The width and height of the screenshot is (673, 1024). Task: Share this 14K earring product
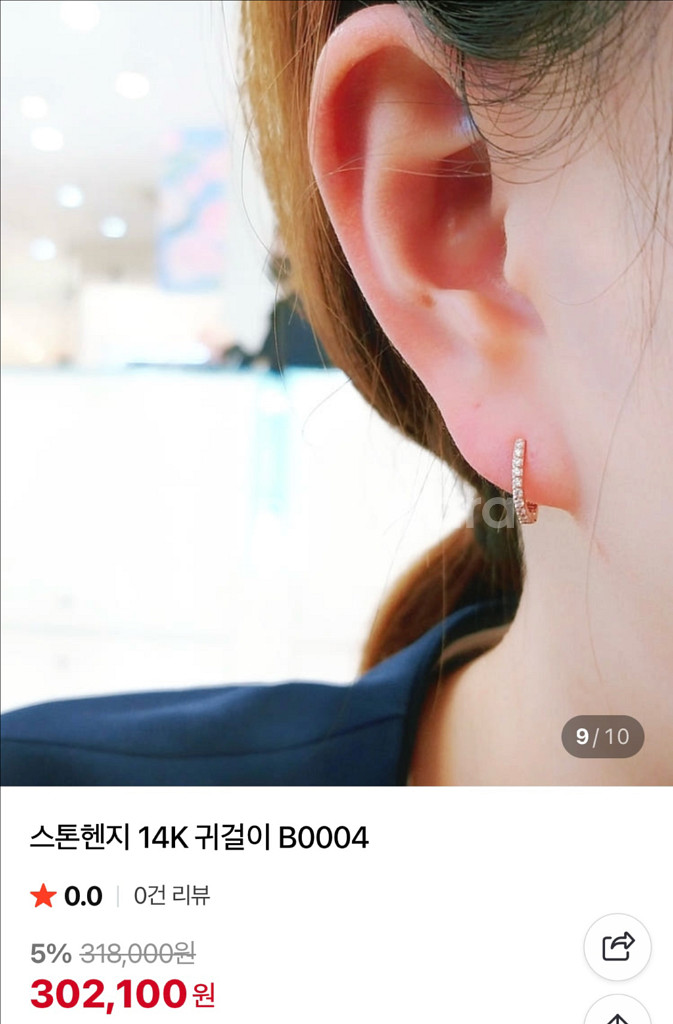617,946
